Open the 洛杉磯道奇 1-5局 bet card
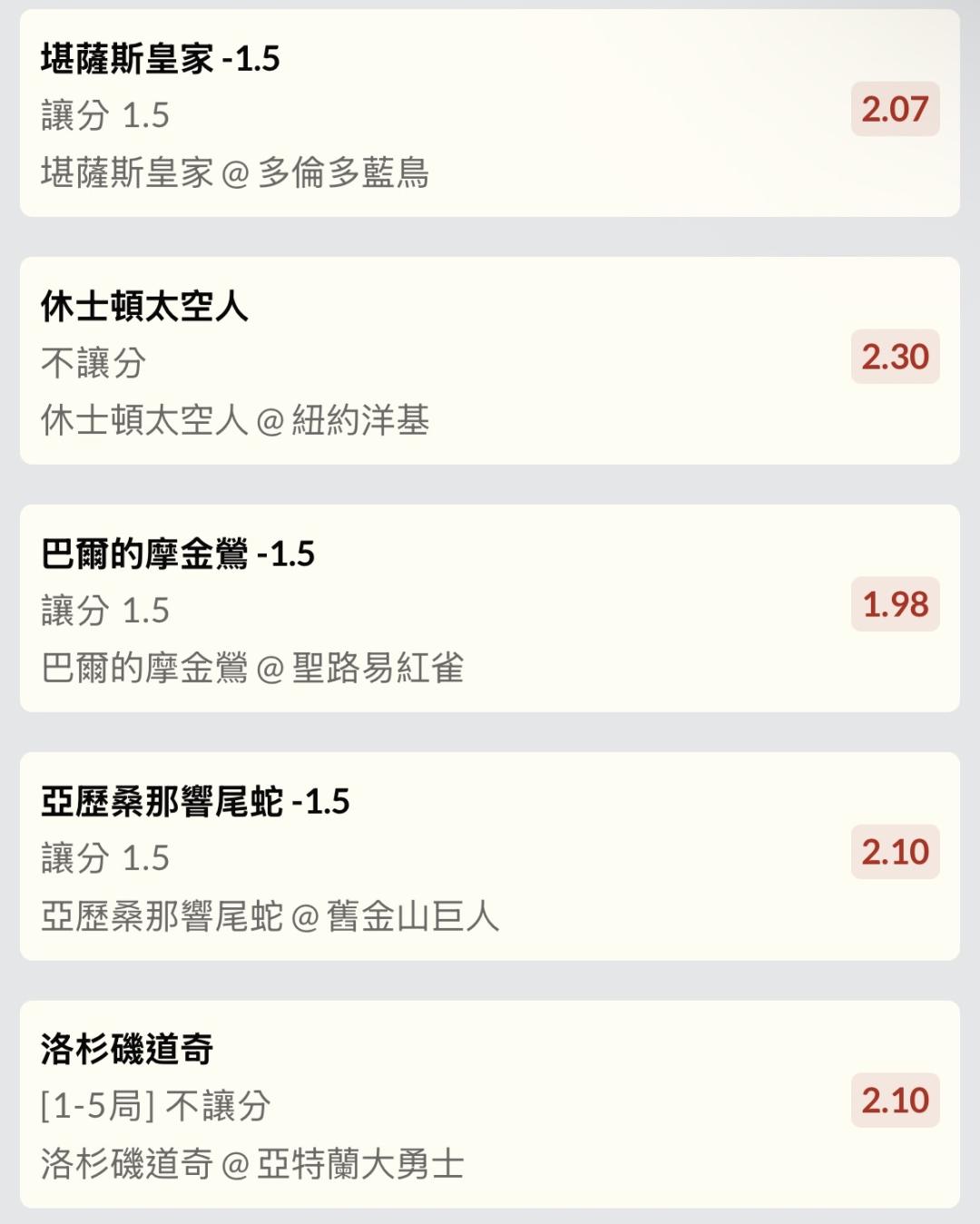The image size is (980, 1224). (489, 1104)
